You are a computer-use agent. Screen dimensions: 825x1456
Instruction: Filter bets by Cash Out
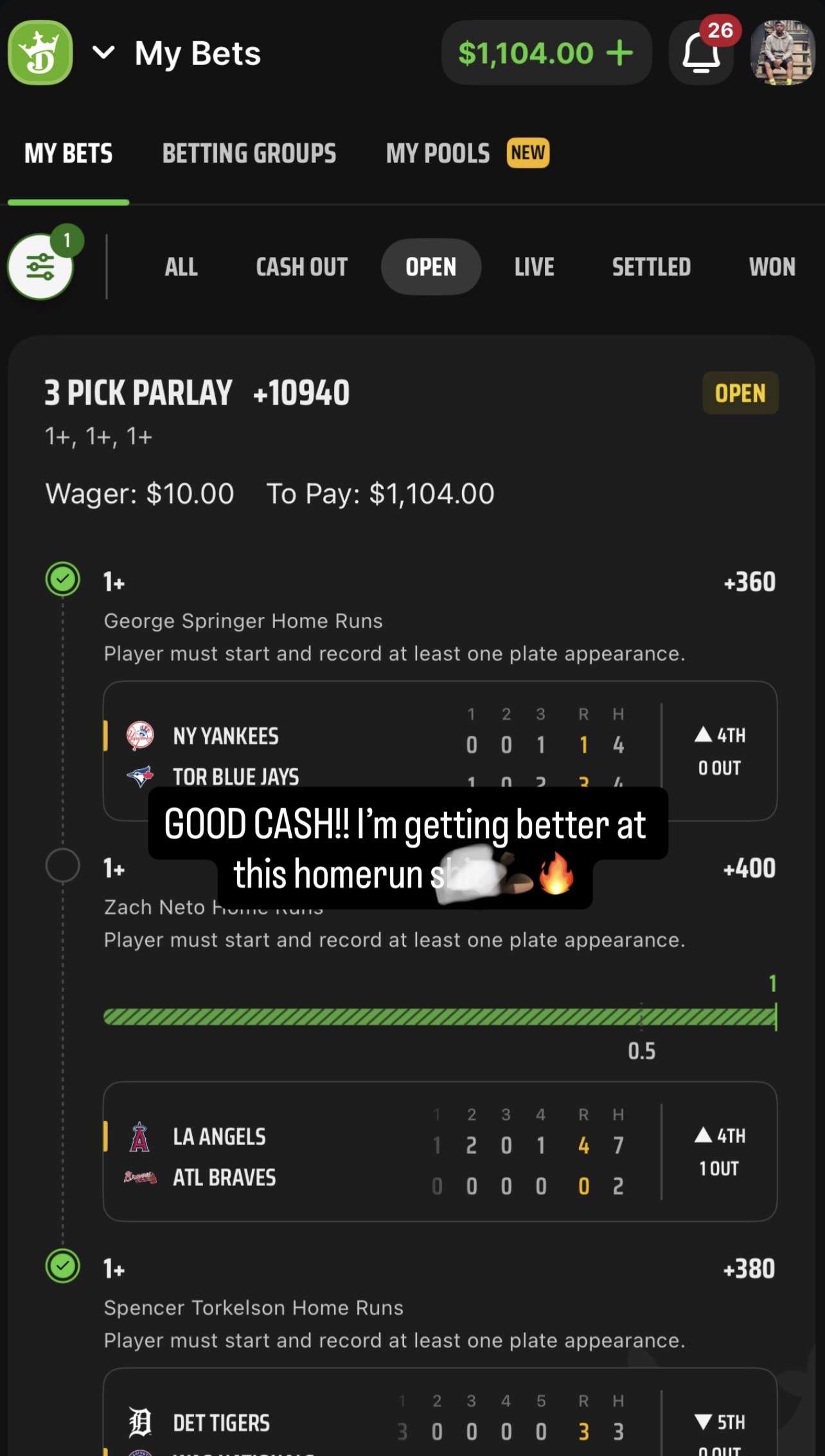tap(301, 267)
